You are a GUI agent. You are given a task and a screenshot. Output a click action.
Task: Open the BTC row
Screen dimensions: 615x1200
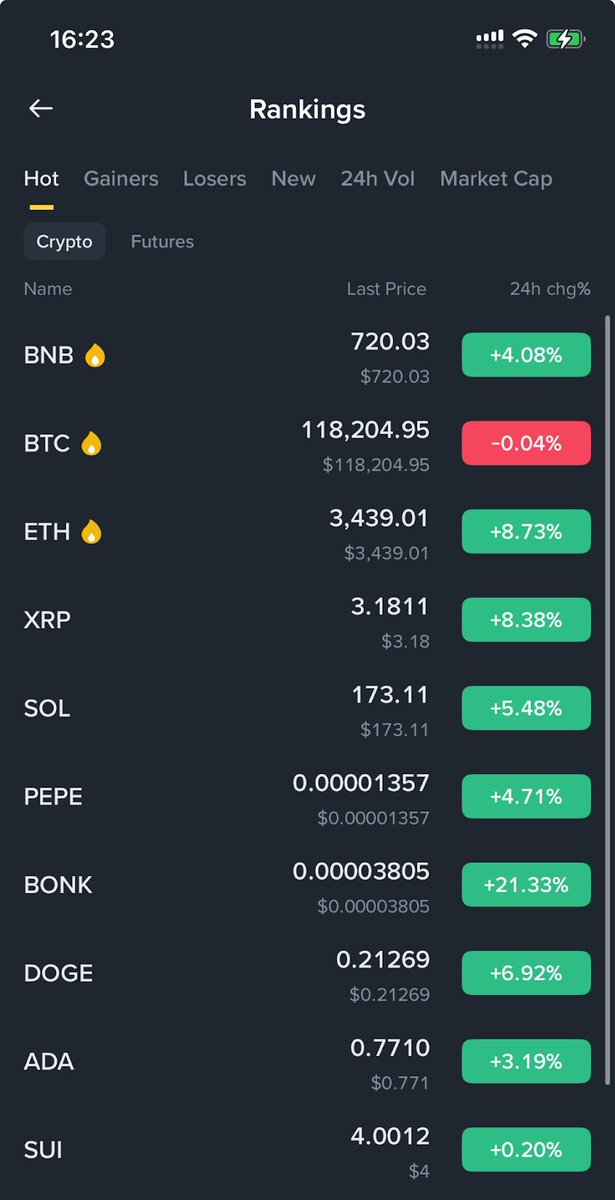tap(307, 443)
